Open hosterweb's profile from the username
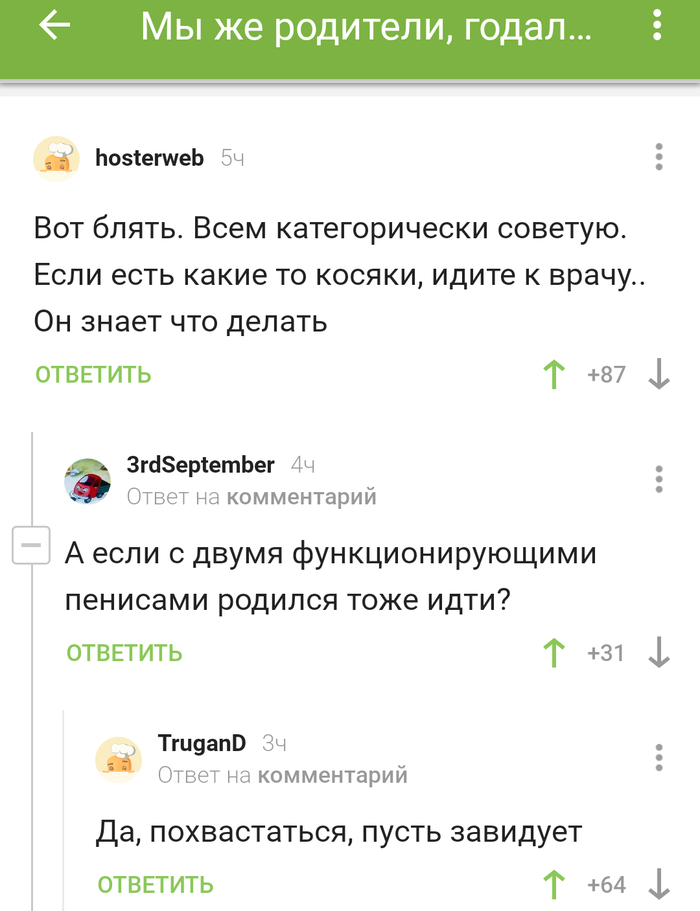 149,158
